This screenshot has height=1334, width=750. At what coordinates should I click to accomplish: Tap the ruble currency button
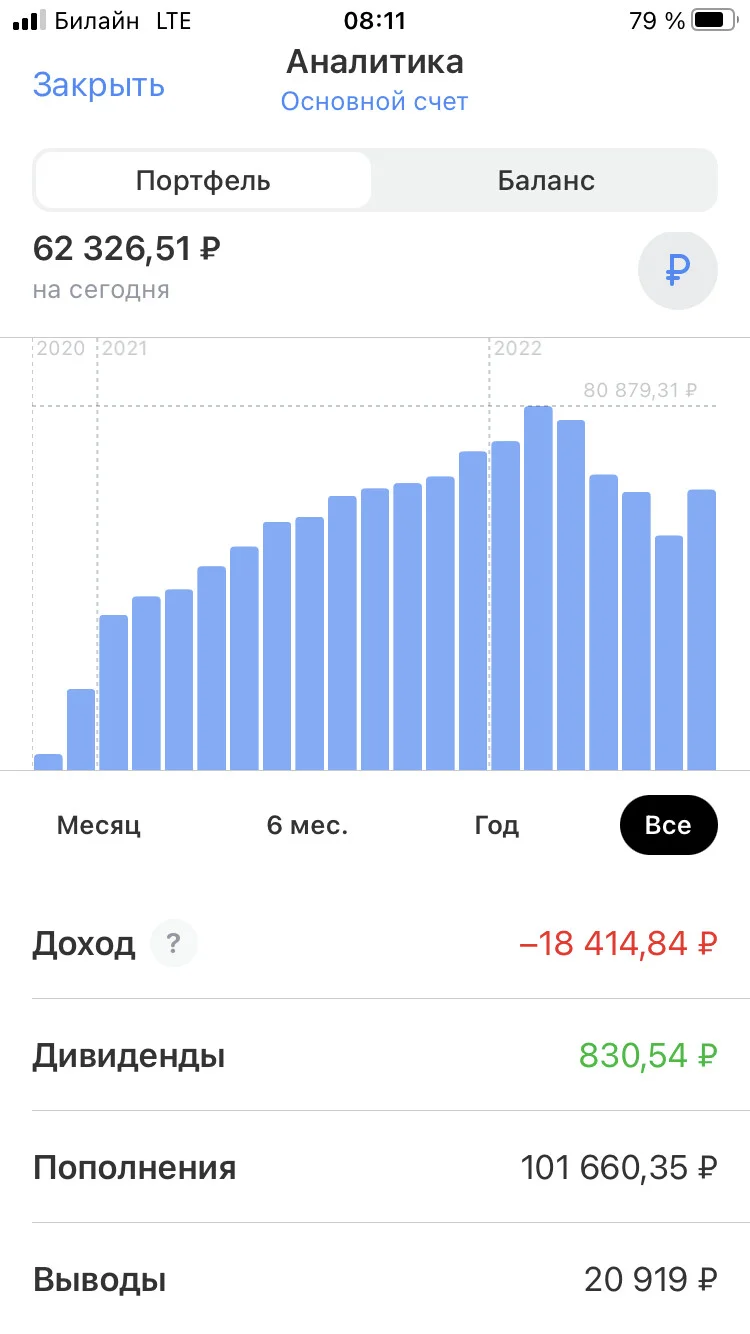(678, 270)
